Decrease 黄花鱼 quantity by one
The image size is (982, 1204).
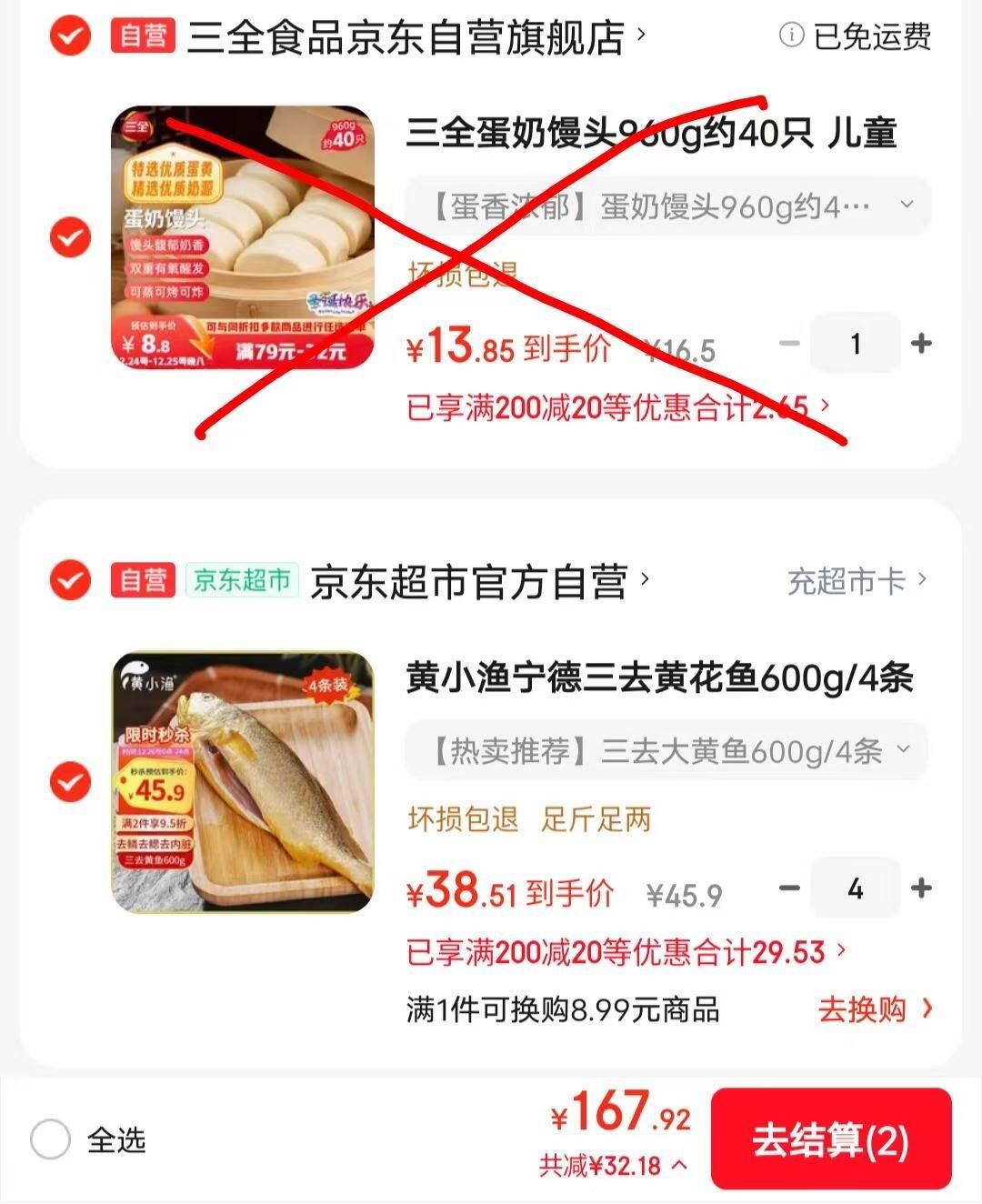789,888
